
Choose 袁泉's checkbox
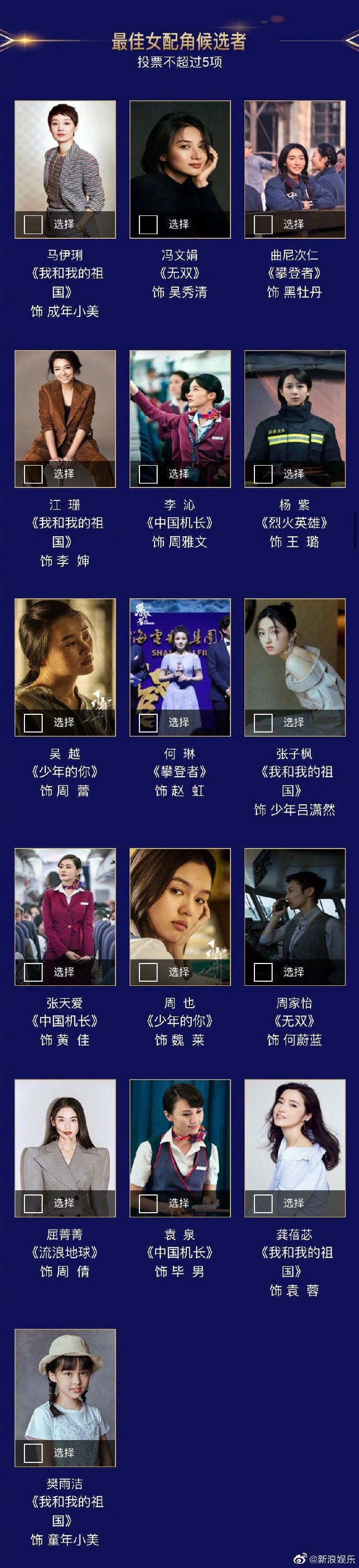148,1203
